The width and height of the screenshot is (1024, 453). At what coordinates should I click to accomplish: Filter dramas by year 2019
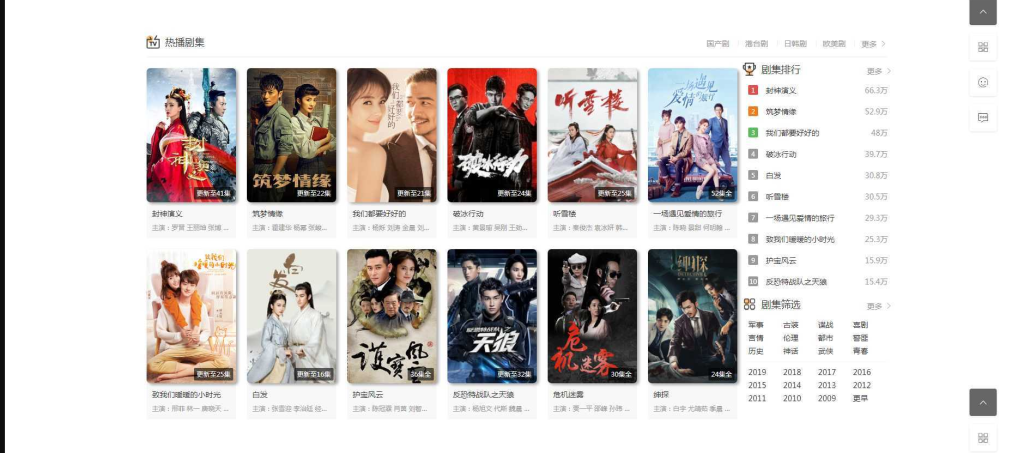757,372
